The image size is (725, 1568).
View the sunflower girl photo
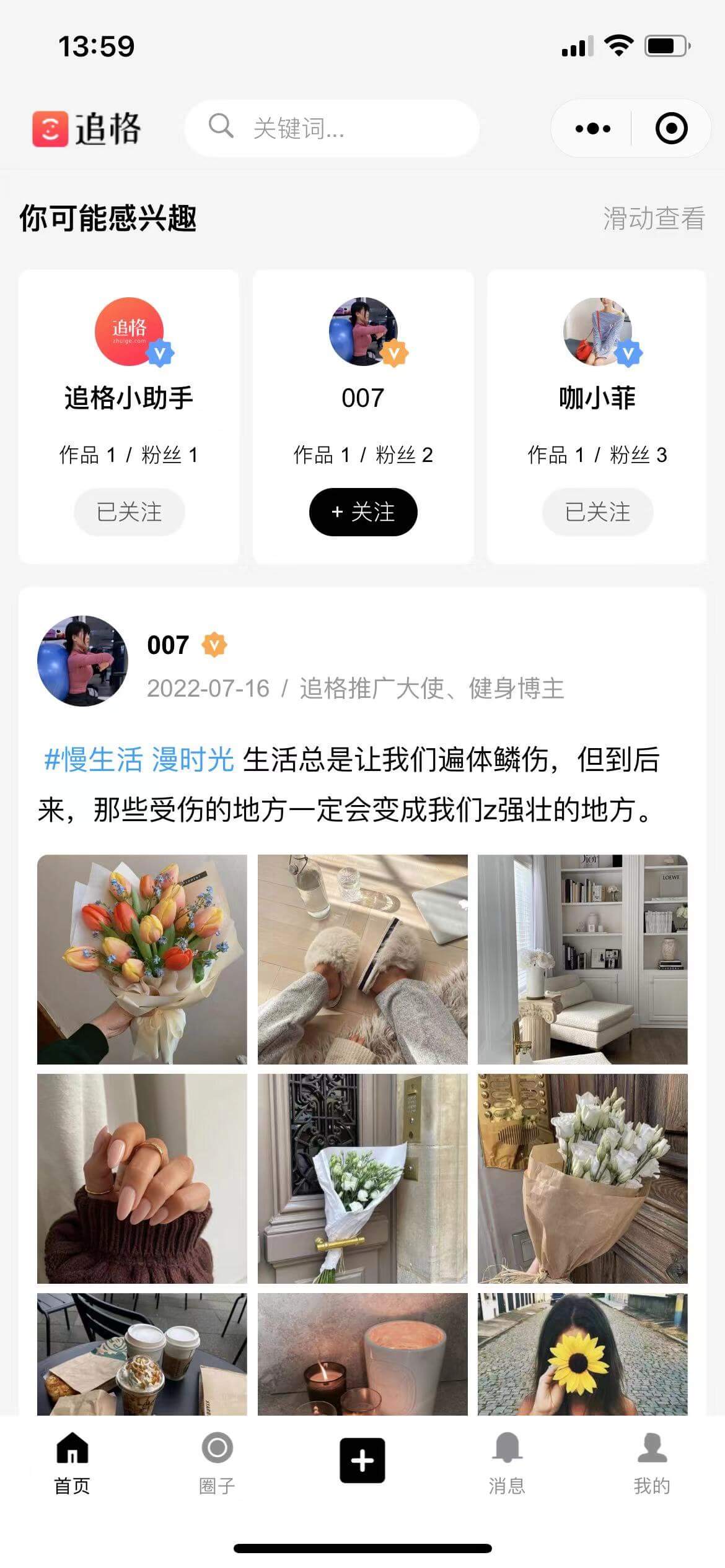tap(582, 1353)
